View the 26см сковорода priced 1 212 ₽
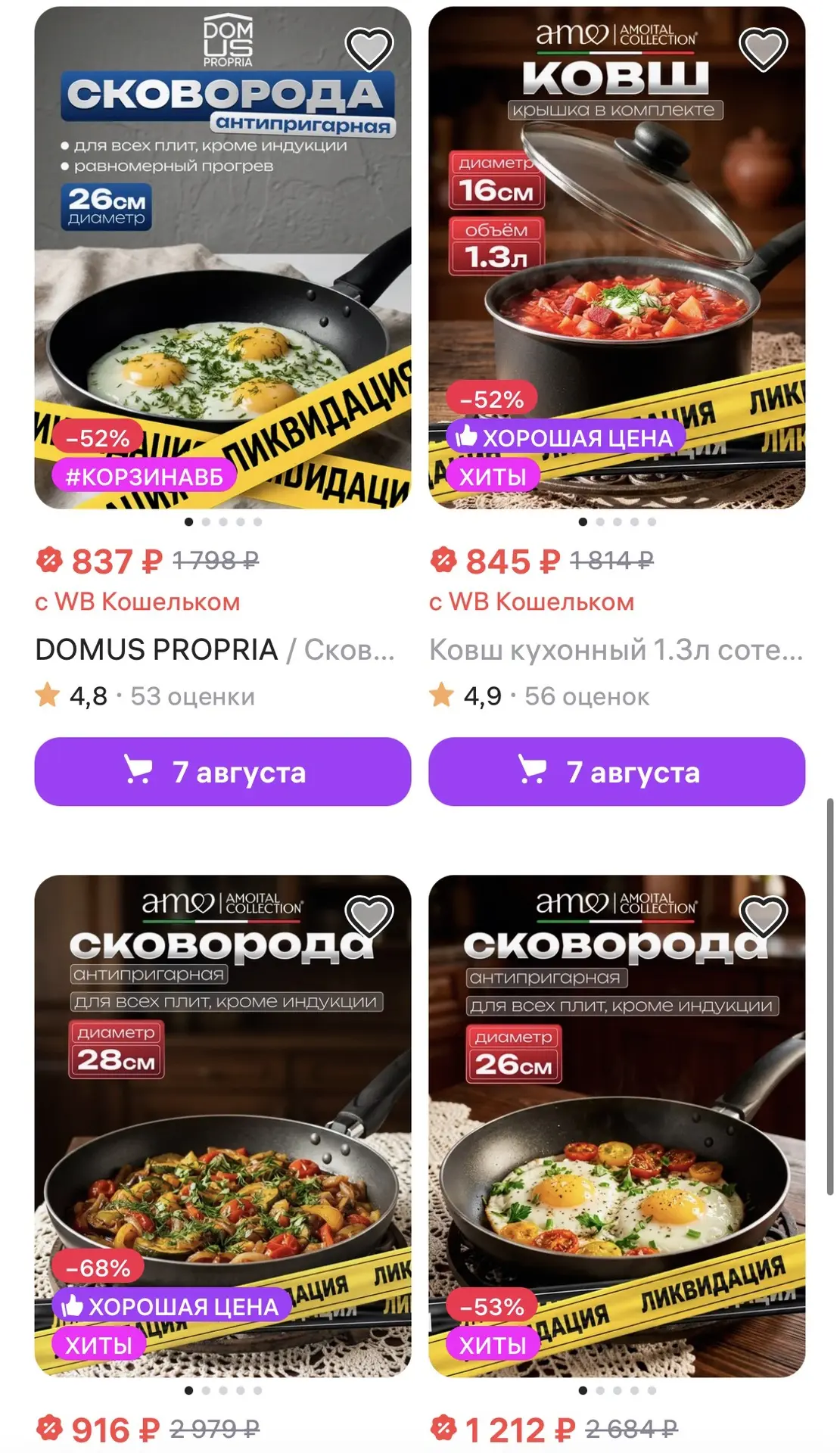840x1453 pixels. (x=617, y=1126)
